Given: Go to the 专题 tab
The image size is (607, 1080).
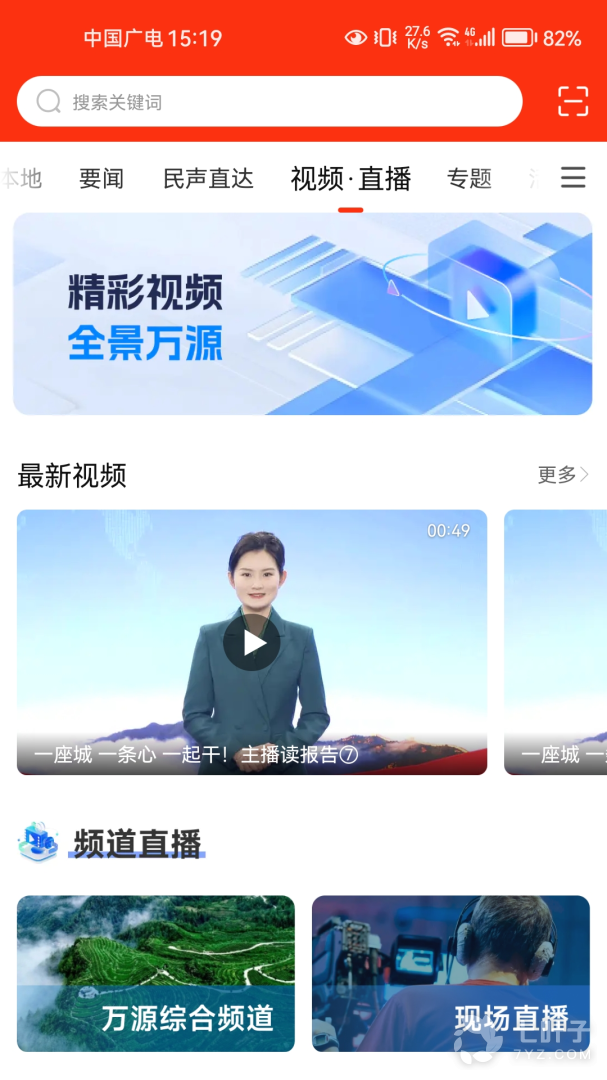Looking at the screenshot, I should tap(469, 179).
